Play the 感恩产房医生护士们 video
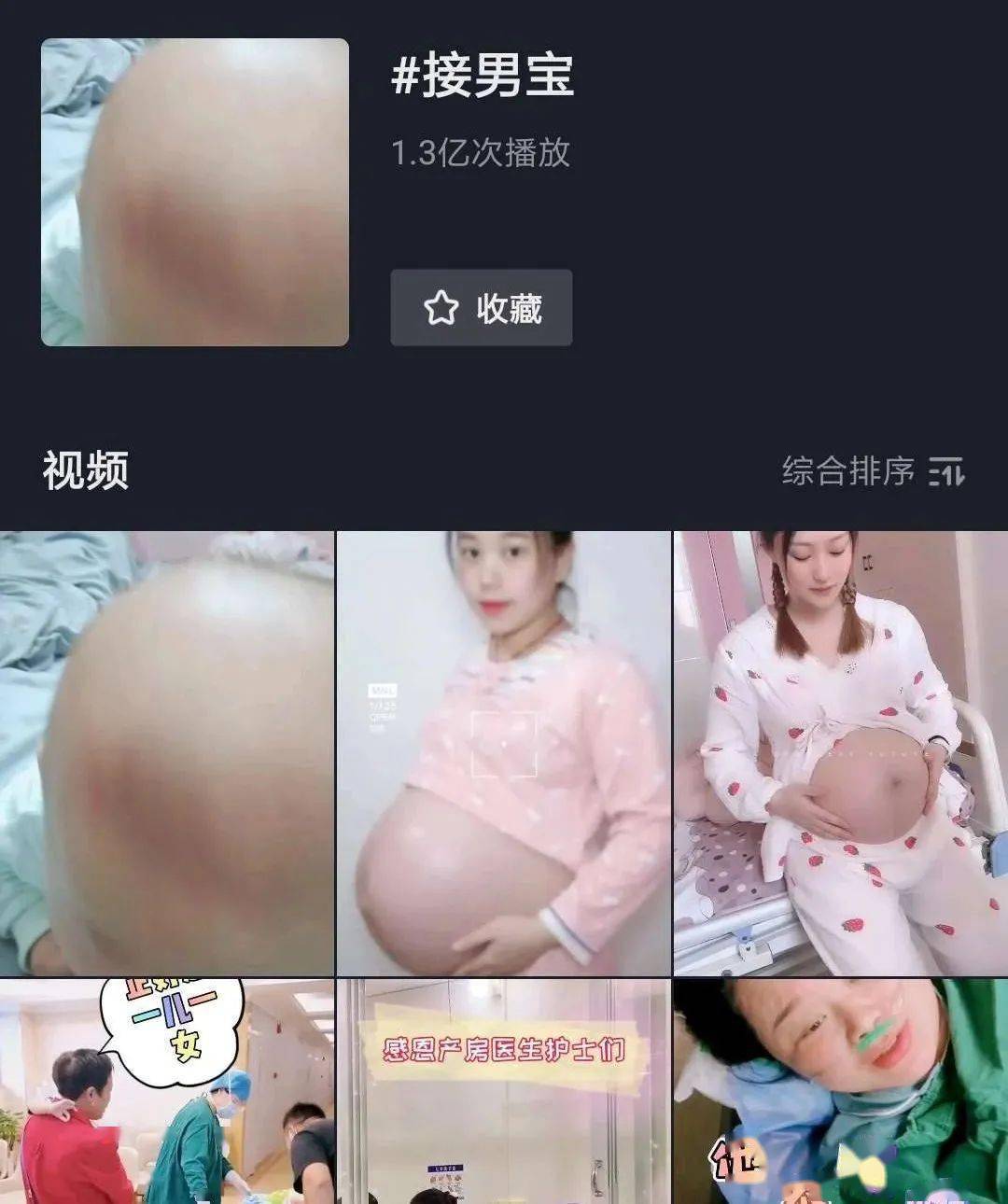The width and height of the screenshot is (1008, 1204). 503,1092
